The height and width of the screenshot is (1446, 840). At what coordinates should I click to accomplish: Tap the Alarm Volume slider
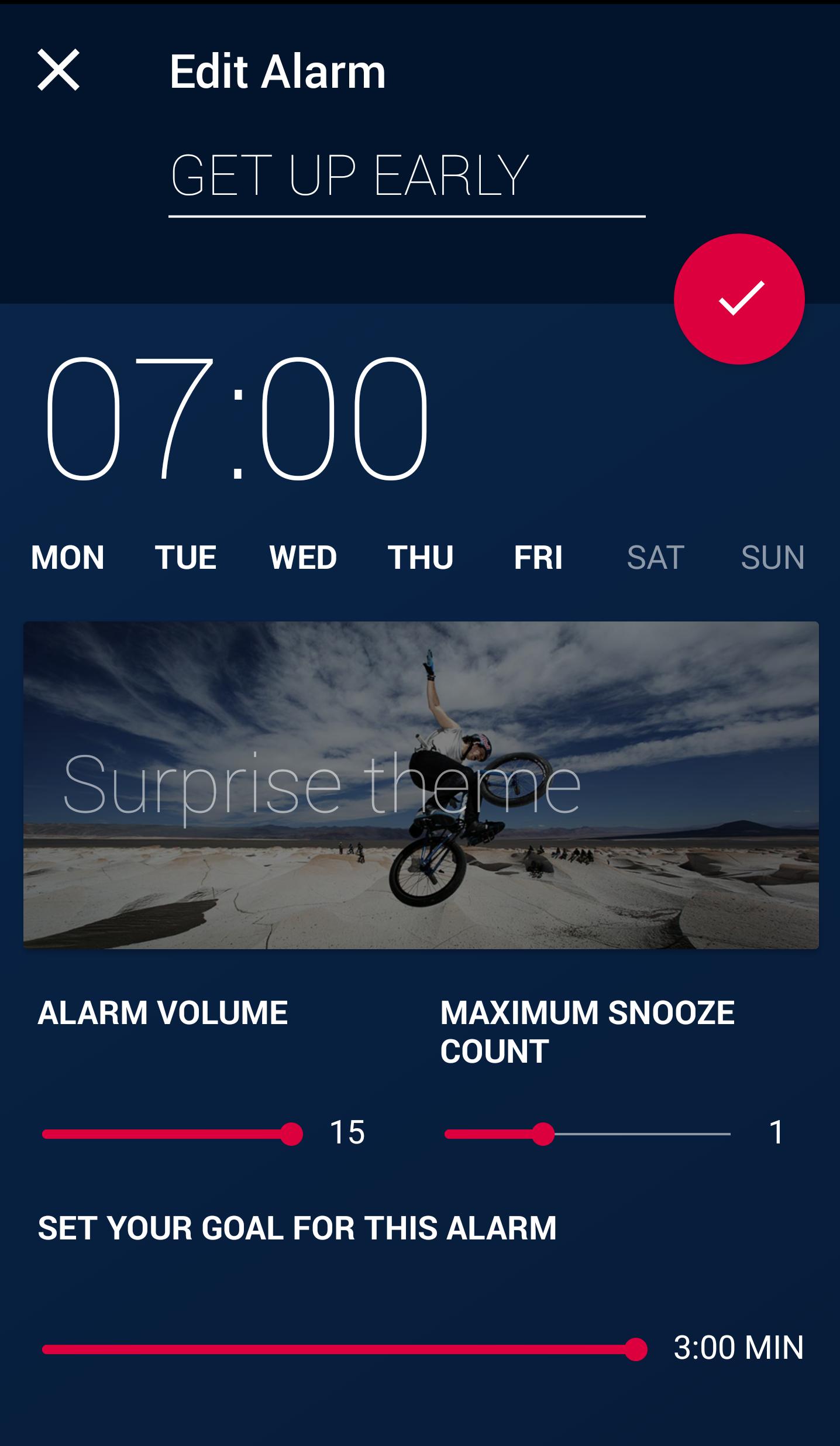point(173,1134)
